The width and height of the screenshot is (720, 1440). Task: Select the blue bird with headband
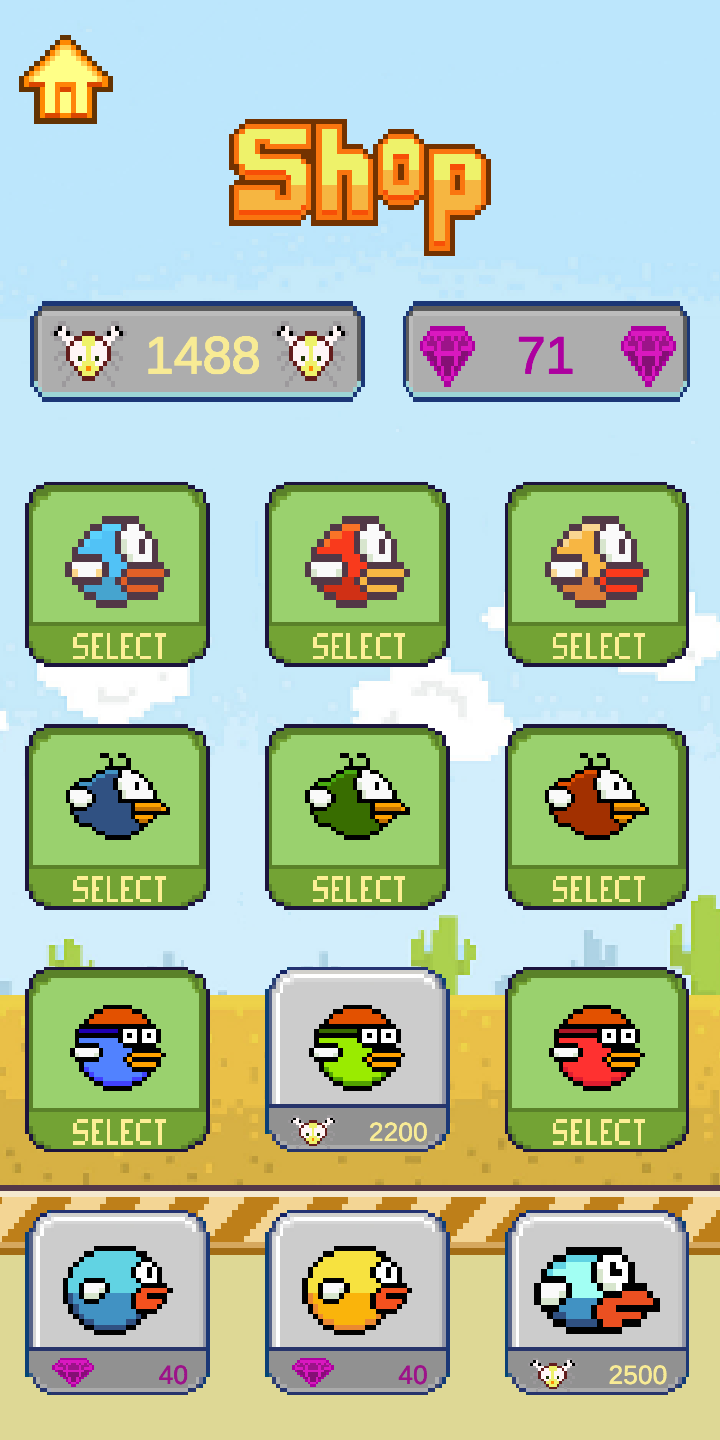pyautogui.click(x=117, y=1131)
